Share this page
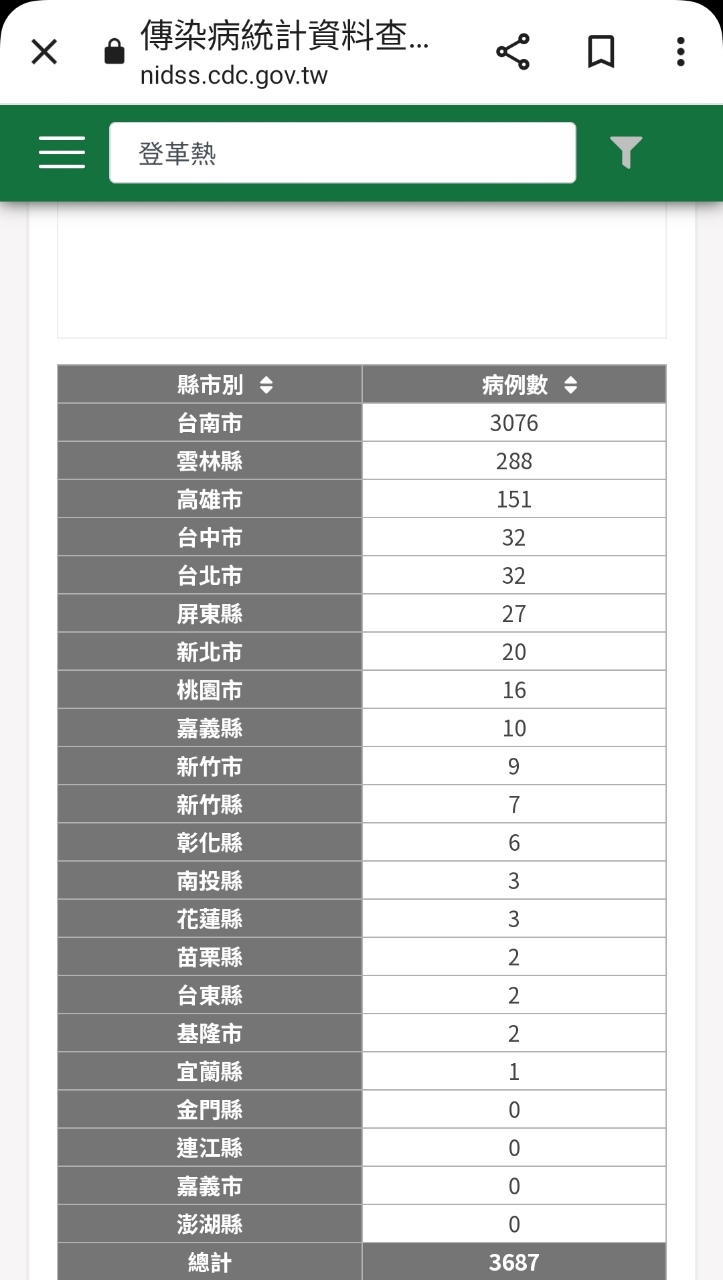Screen dimensions: 723x1280 click(x=513, y=52)
